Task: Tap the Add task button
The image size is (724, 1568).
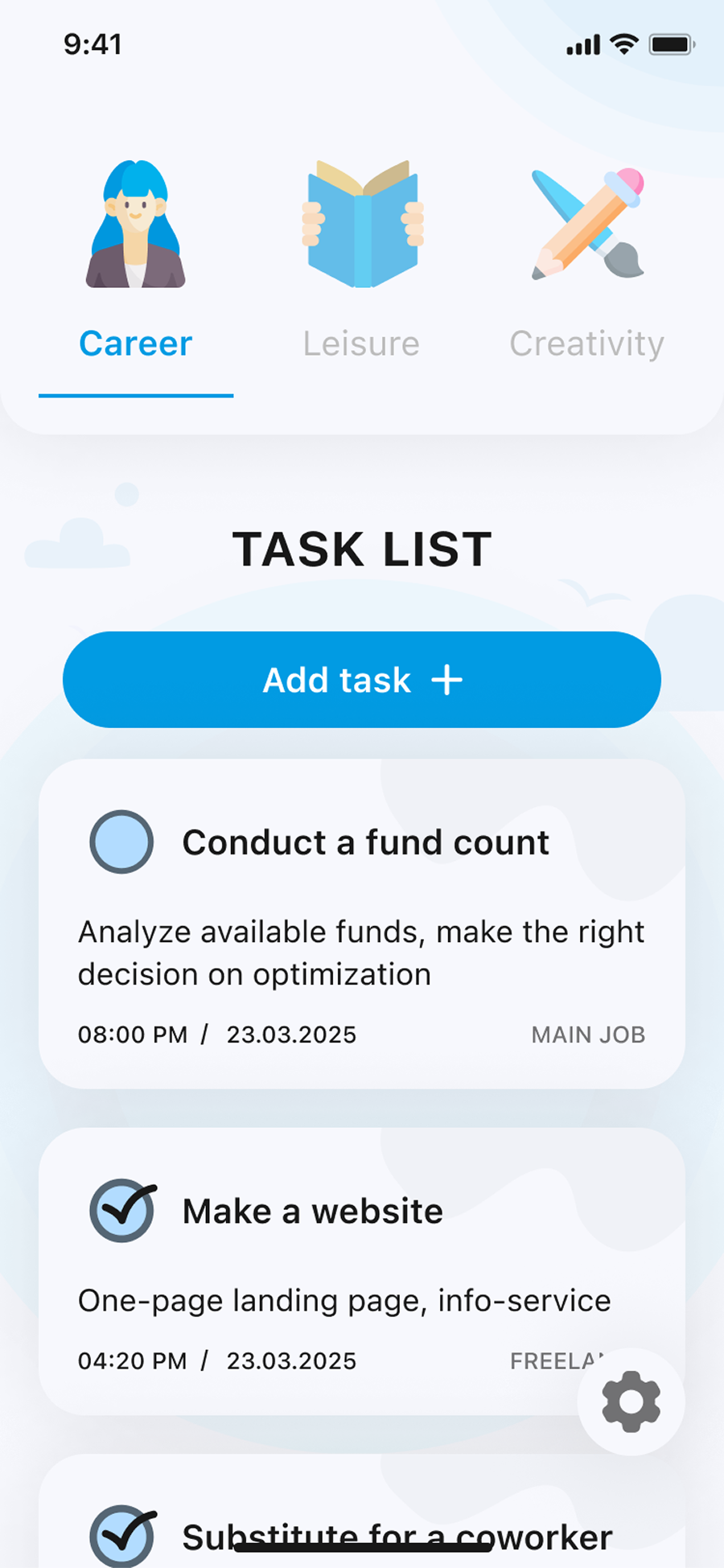Action: (362, 680)
